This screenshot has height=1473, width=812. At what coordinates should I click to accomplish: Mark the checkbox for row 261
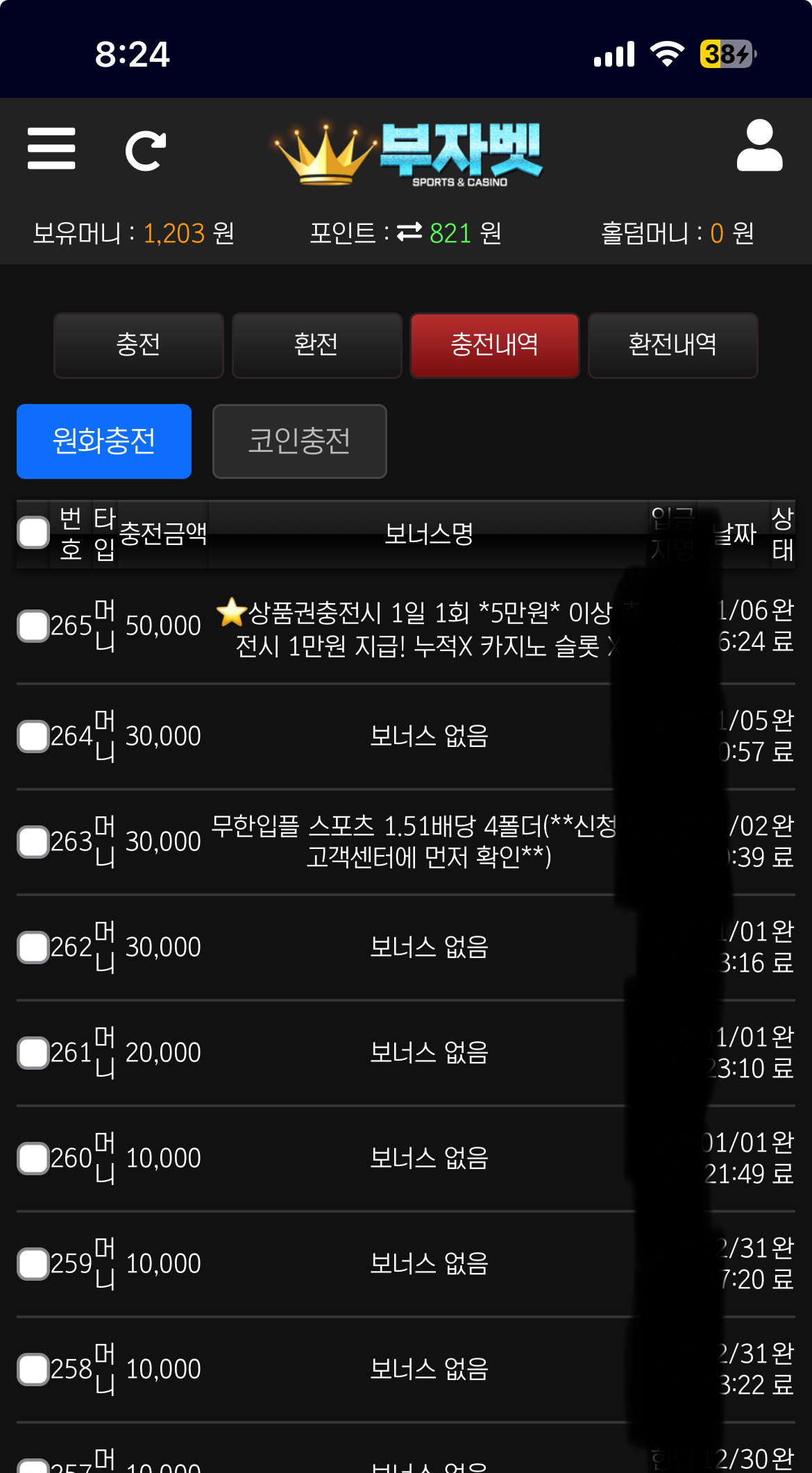coord(33,1053)
